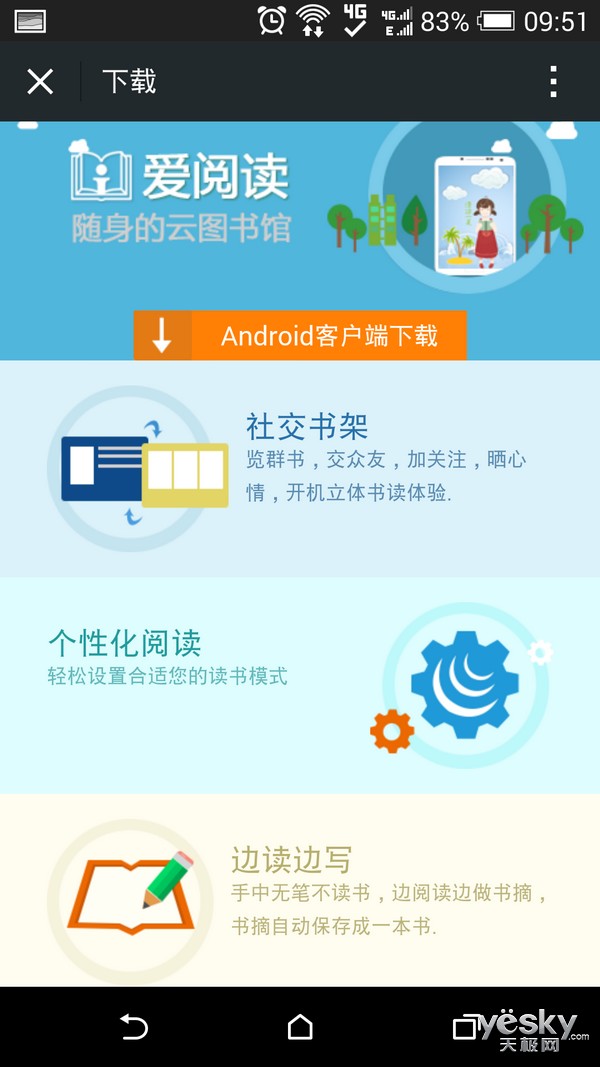Screen dimensions: 600x1067
Task: Tap the Android客户端下载 button
Action: (300, 335)
